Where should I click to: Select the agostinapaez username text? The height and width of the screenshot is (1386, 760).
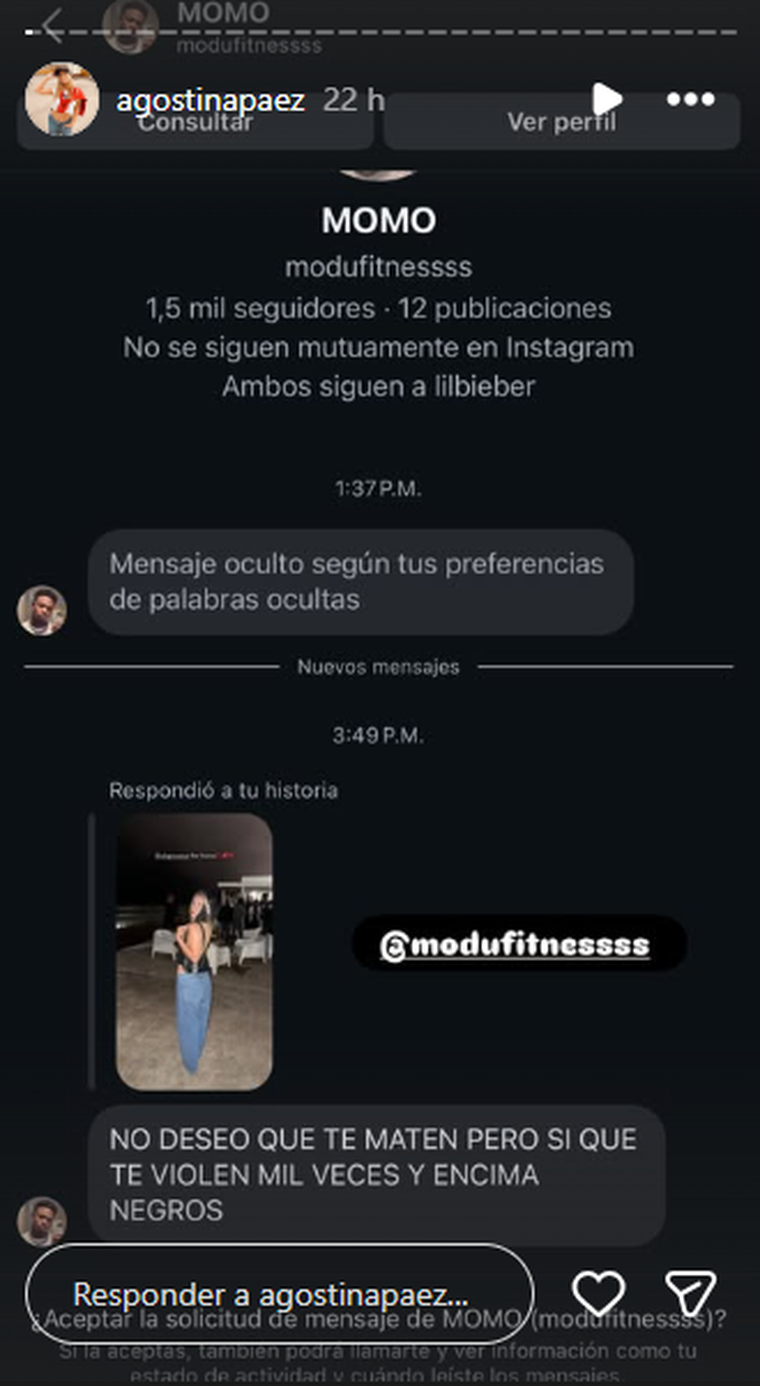(214, 99)
